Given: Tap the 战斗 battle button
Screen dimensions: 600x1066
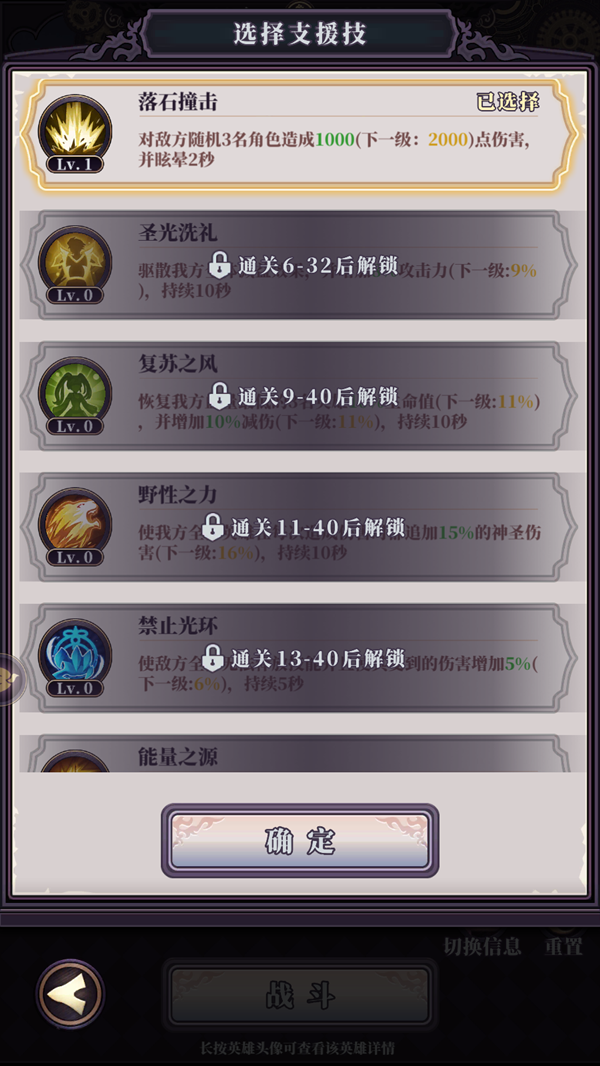Looking at the screenshot, I should [x=300, y=995].
